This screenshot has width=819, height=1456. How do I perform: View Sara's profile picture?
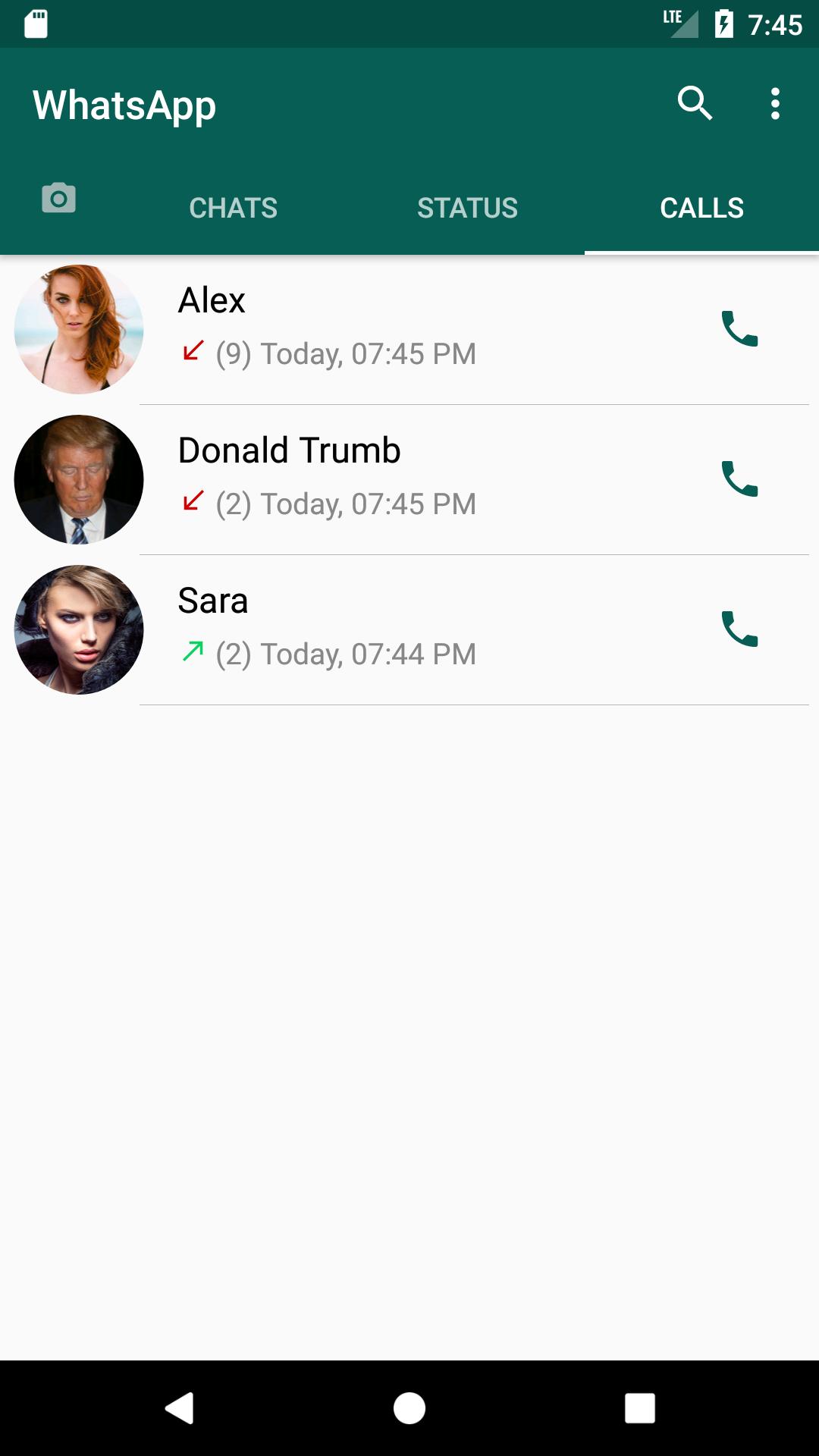click(x=79, y=629)
